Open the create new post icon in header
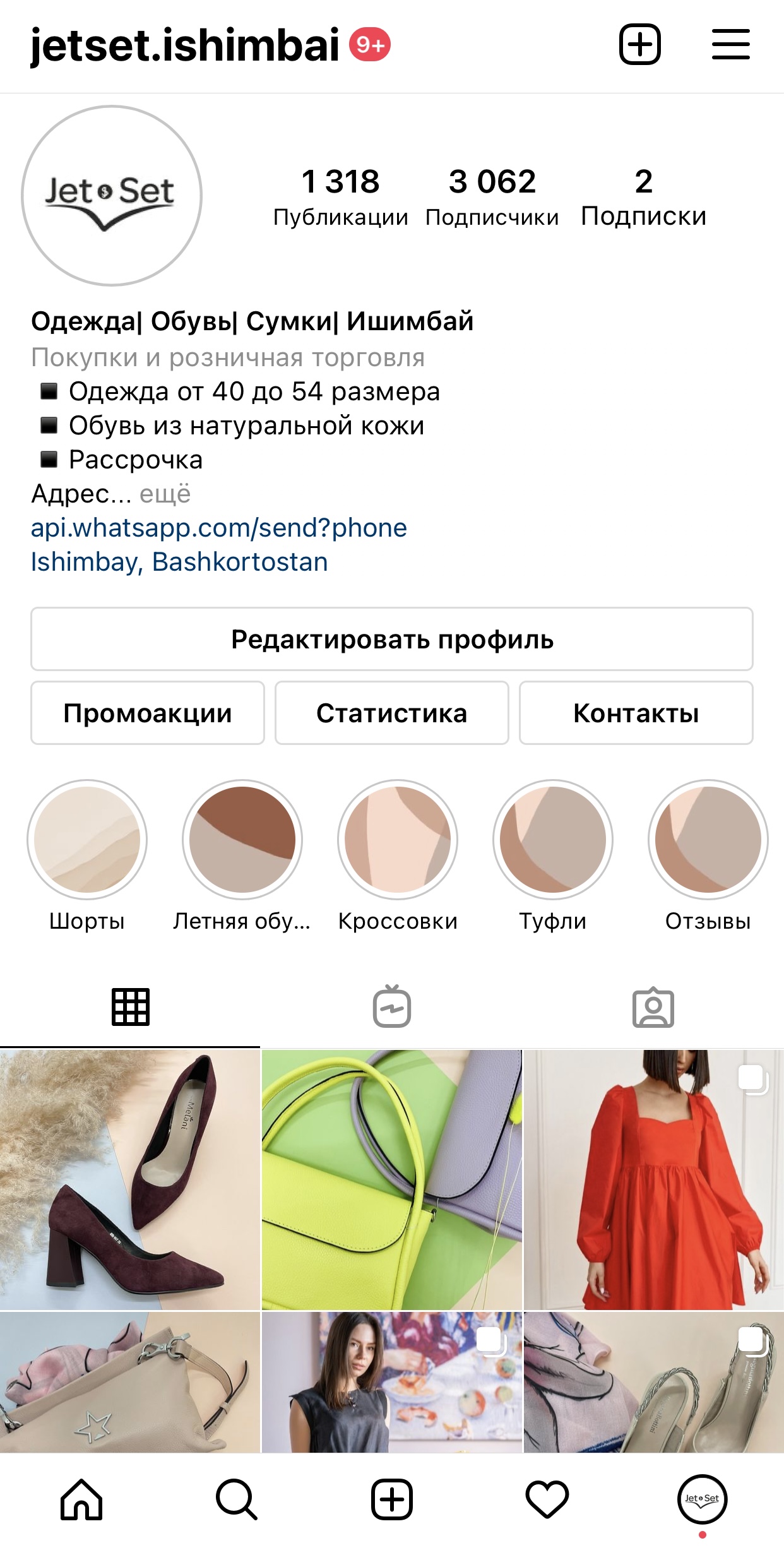The width and height of the screenshot is (784, 1567). click(639, 44)
